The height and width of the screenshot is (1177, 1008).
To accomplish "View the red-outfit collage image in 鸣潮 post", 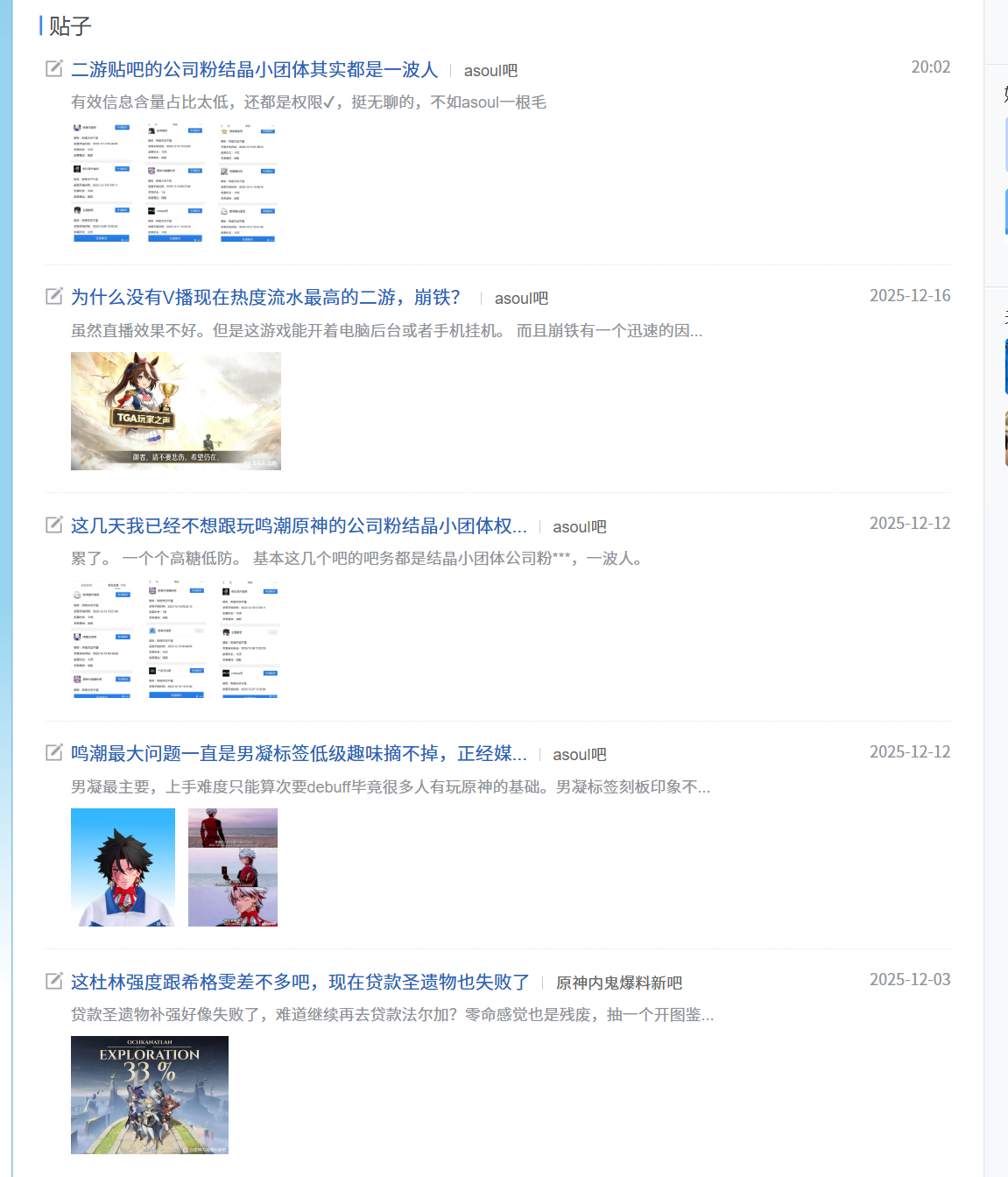I will click(233, 867).
